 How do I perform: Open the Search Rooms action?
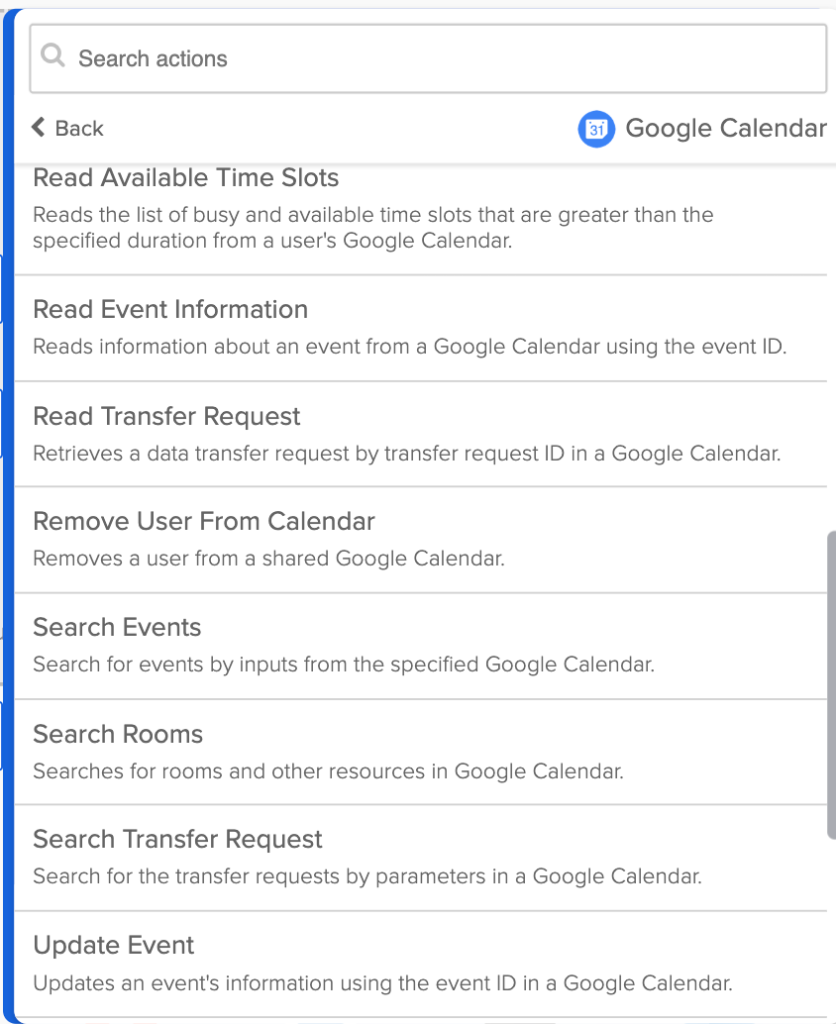click(118, 733)
